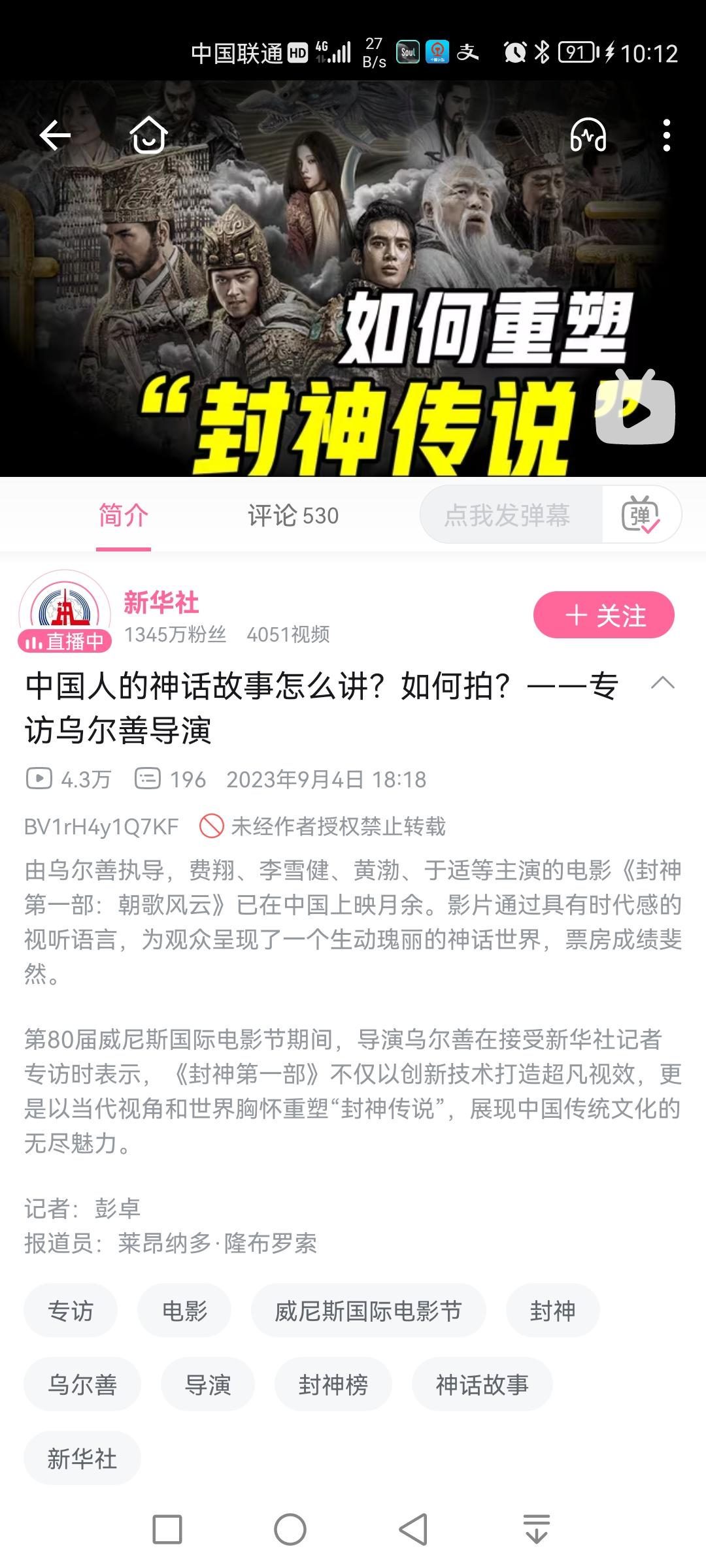The image size is (706, 1568).
Task: Select the 电影 tag
Action: 184,1311
